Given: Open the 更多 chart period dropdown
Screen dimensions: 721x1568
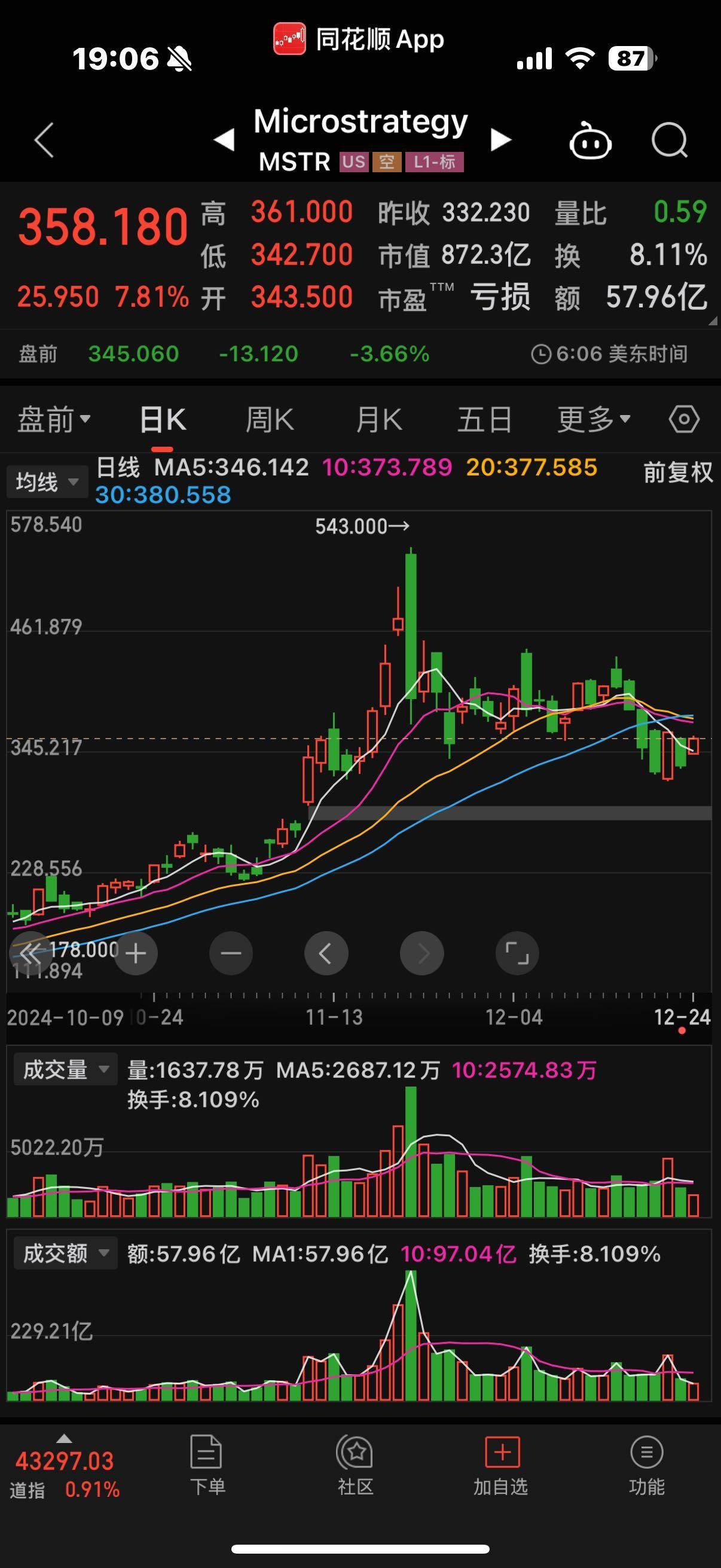Looking at the screenshot, I should tap(593, 419).
